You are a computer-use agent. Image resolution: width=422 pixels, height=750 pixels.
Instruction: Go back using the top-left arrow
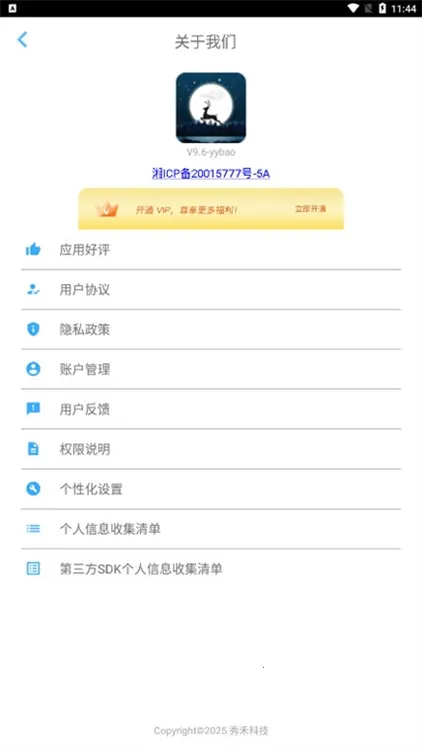tap(22, 40)
